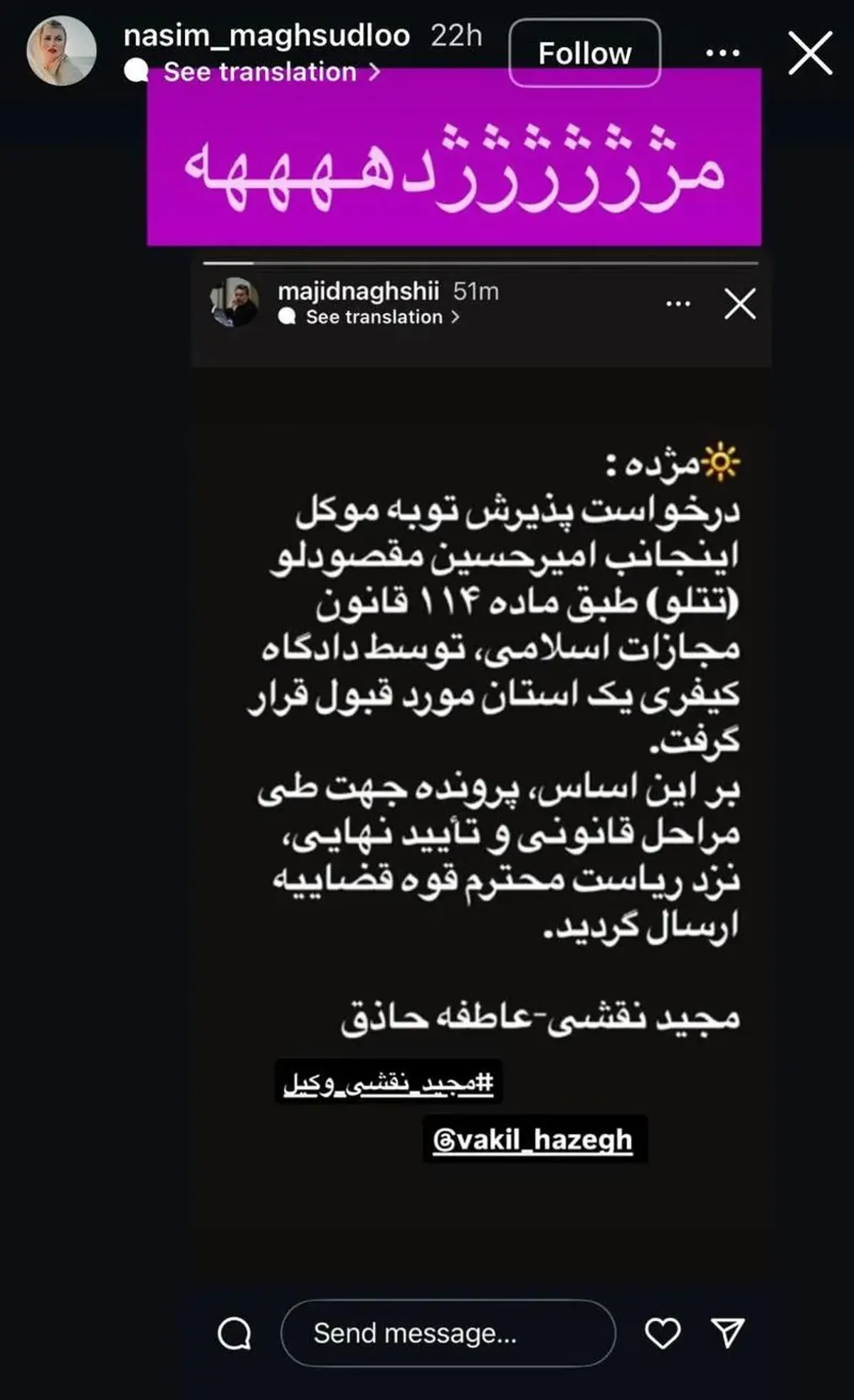Screen dimensions: 854x1400
Task: Open the story's more options menu
Action: (x=722, y=53)
